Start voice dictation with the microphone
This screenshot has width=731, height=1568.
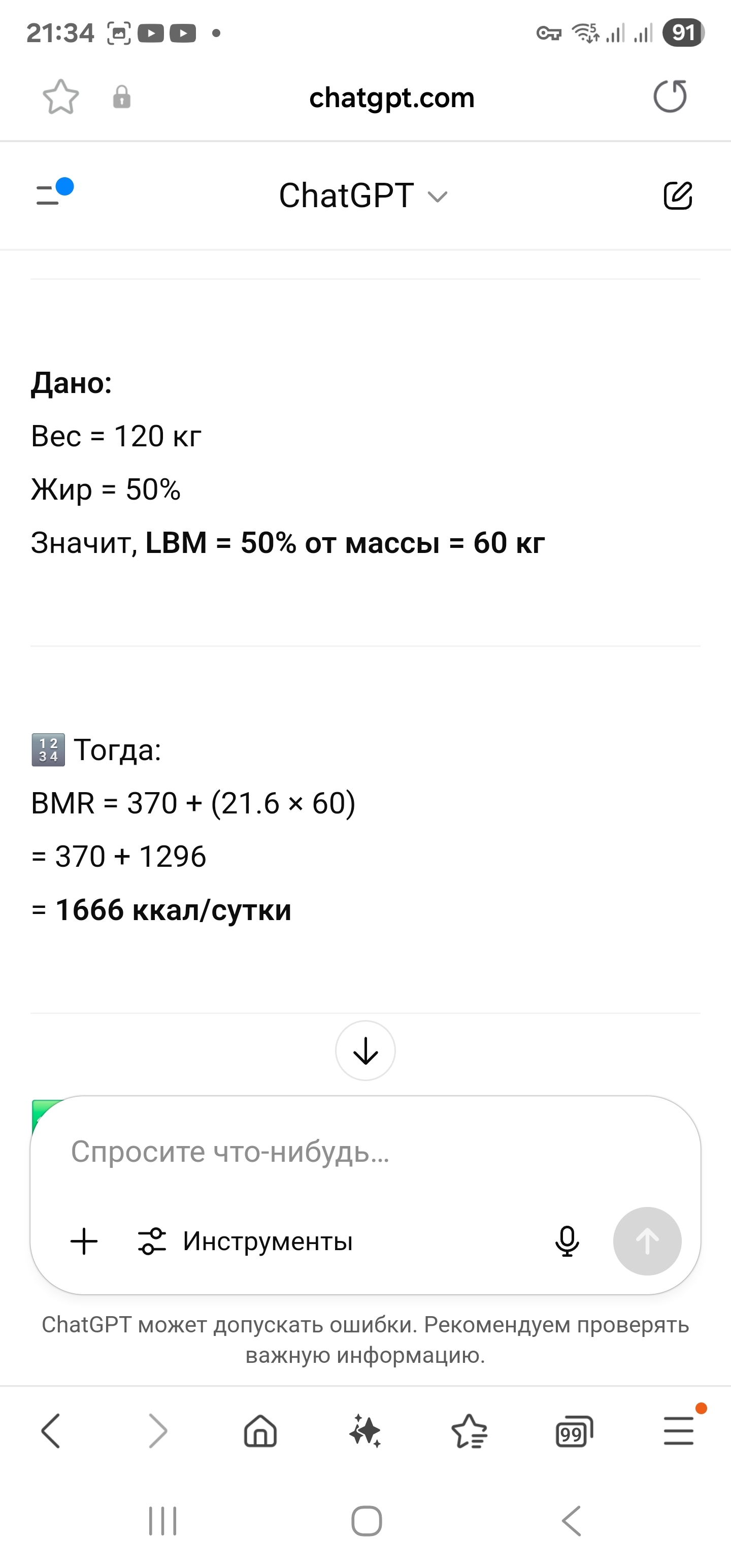(x=567, y=1241)
